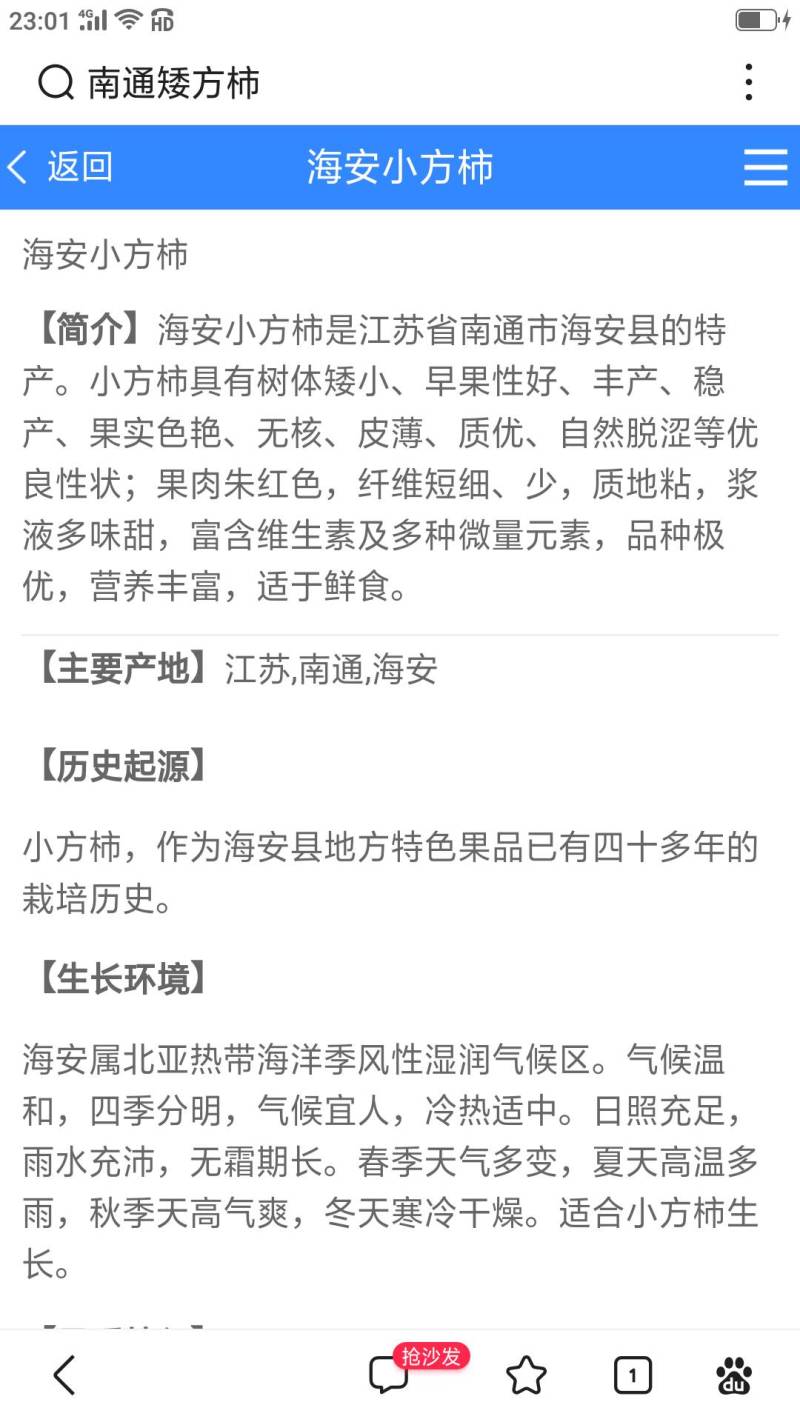Viewport: 800px width, 1422px height.
Task: Go back using the bottom toolbar arrow
Action: (x=64, y=1376)
